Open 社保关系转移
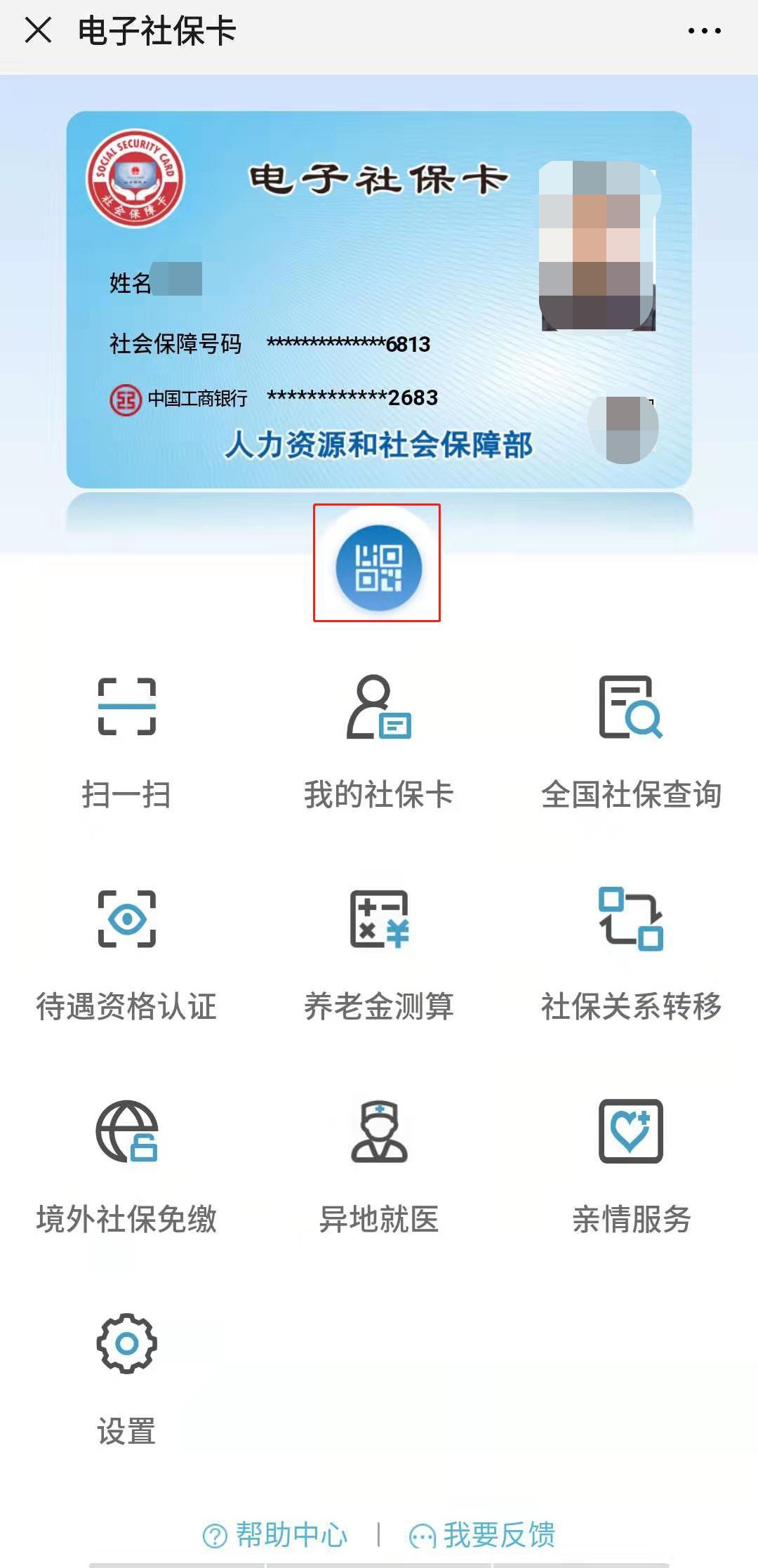 [x=630, y=954]
